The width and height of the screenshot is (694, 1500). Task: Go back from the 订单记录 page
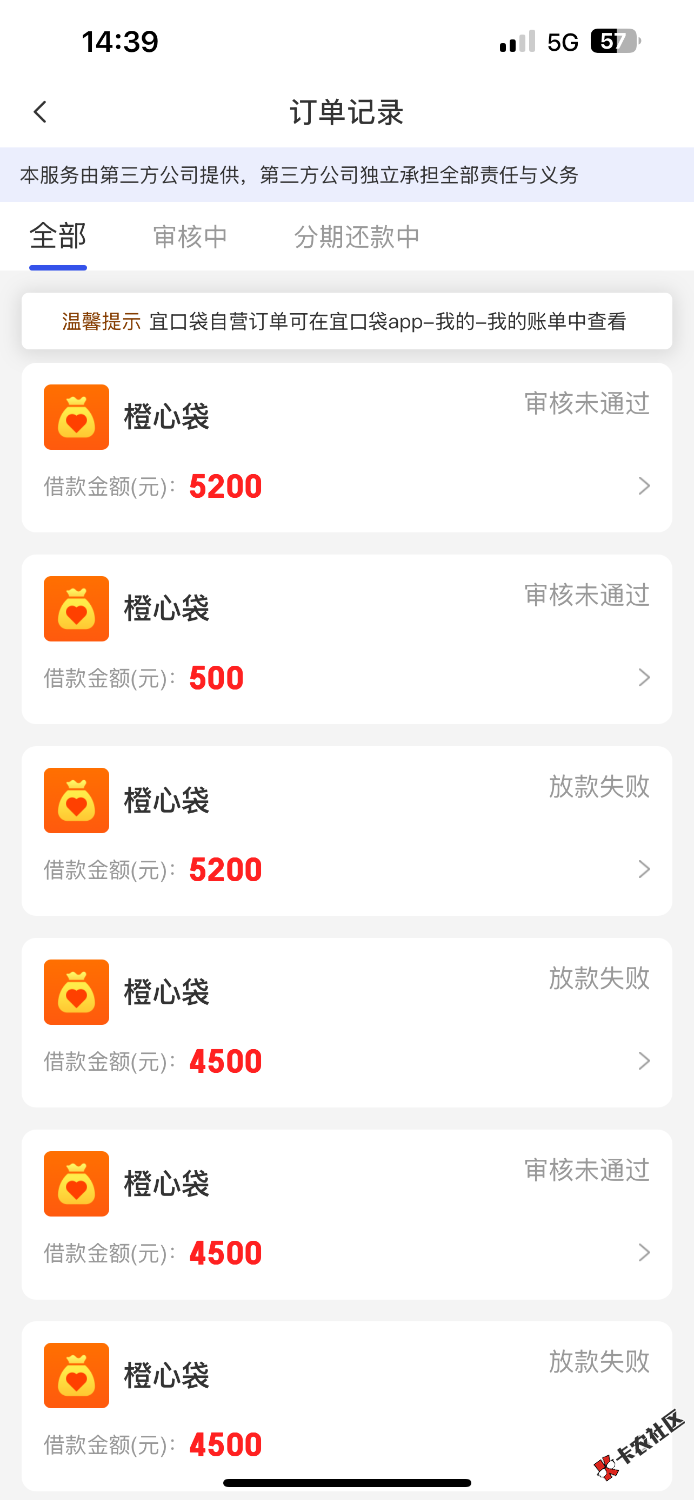40,112
